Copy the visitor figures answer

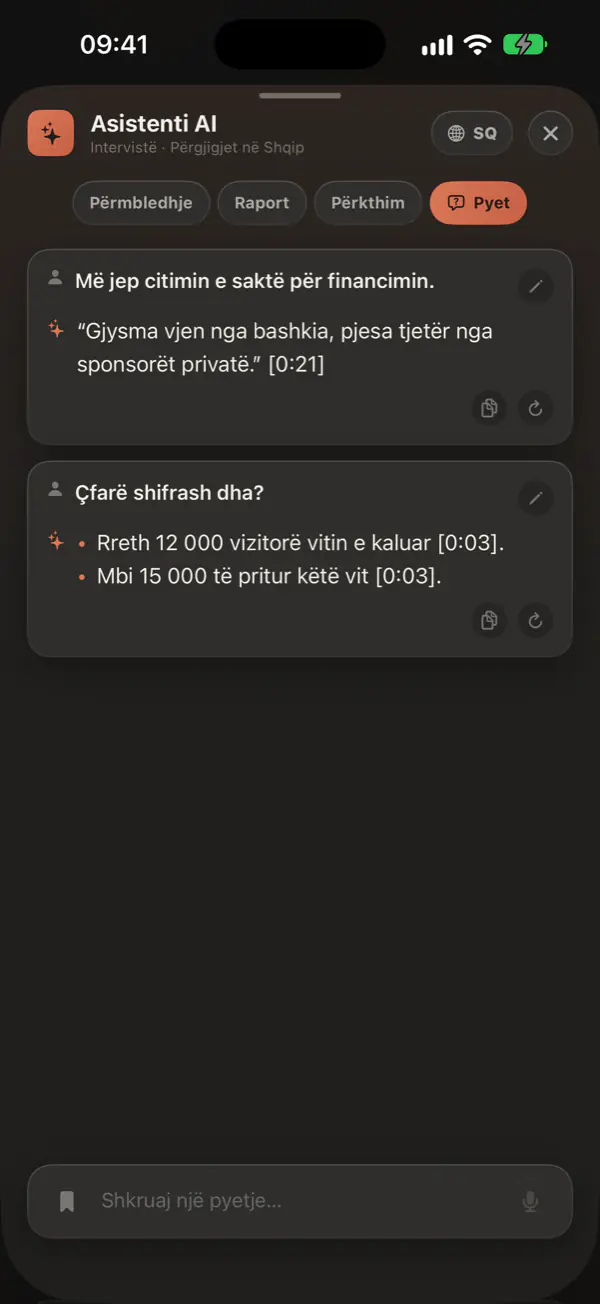pos(489,620)
